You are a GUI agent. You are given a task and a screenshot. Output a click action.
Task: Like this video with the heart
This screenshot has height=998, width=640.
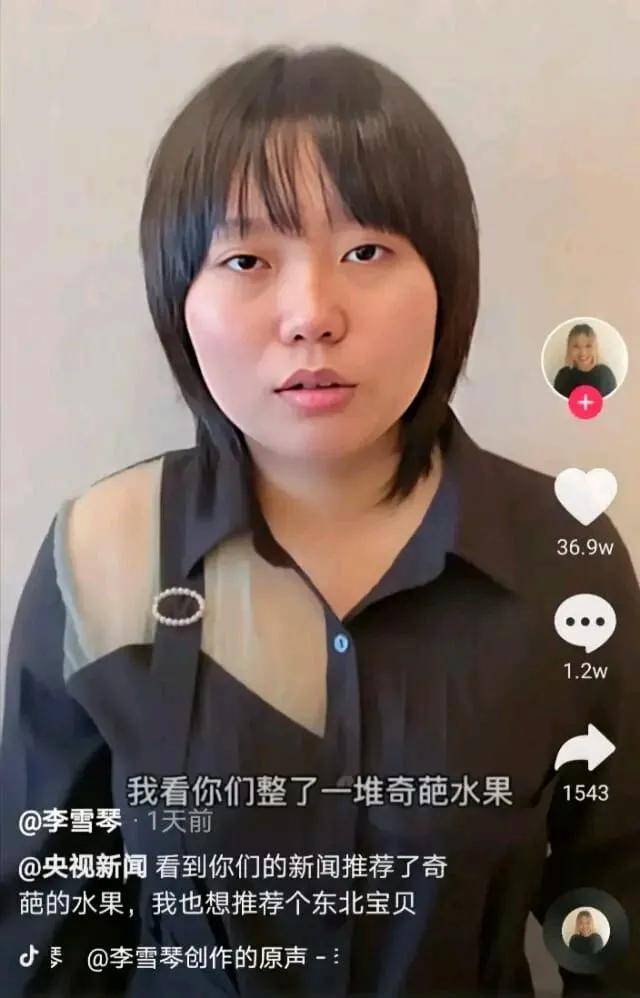pos(585,496)
